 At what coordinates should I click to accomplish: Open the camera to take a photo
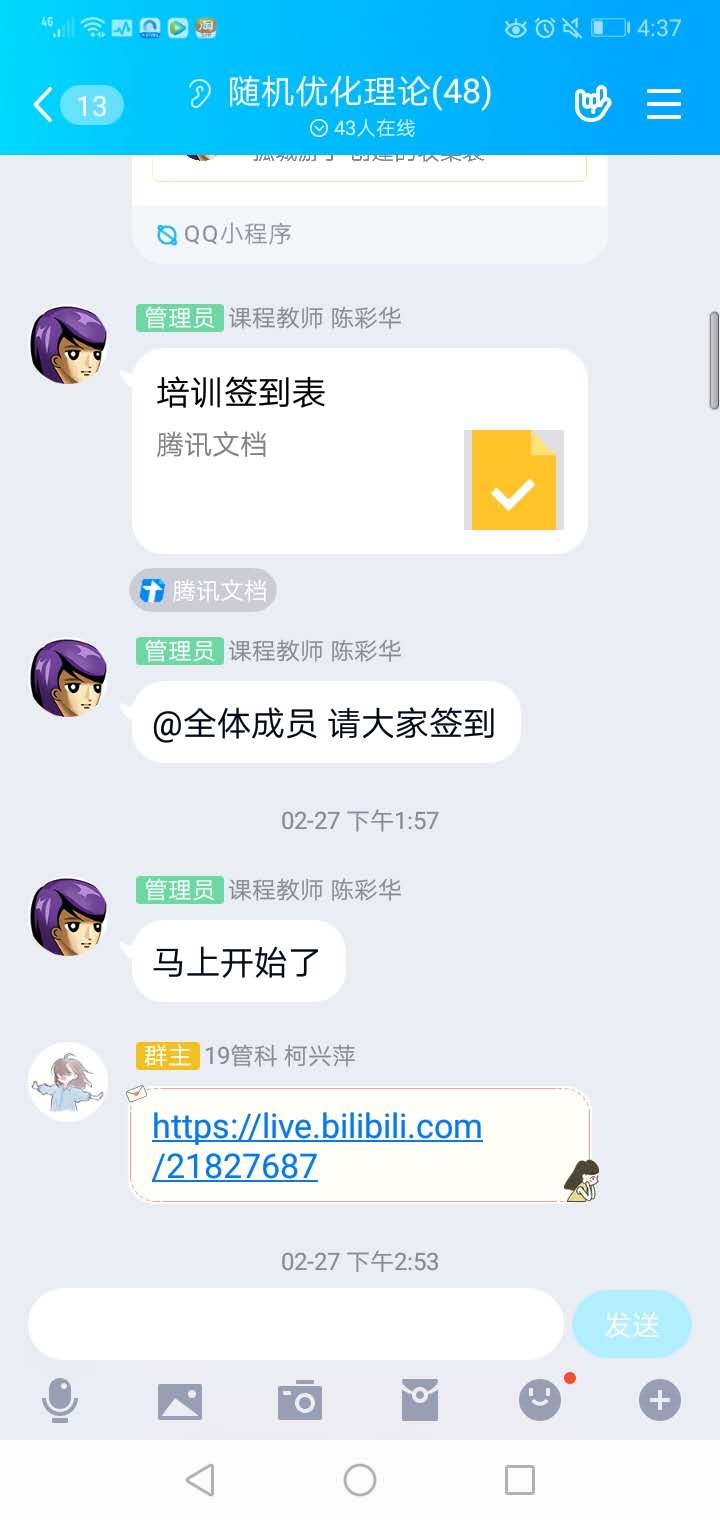(x=300, y=1400)
